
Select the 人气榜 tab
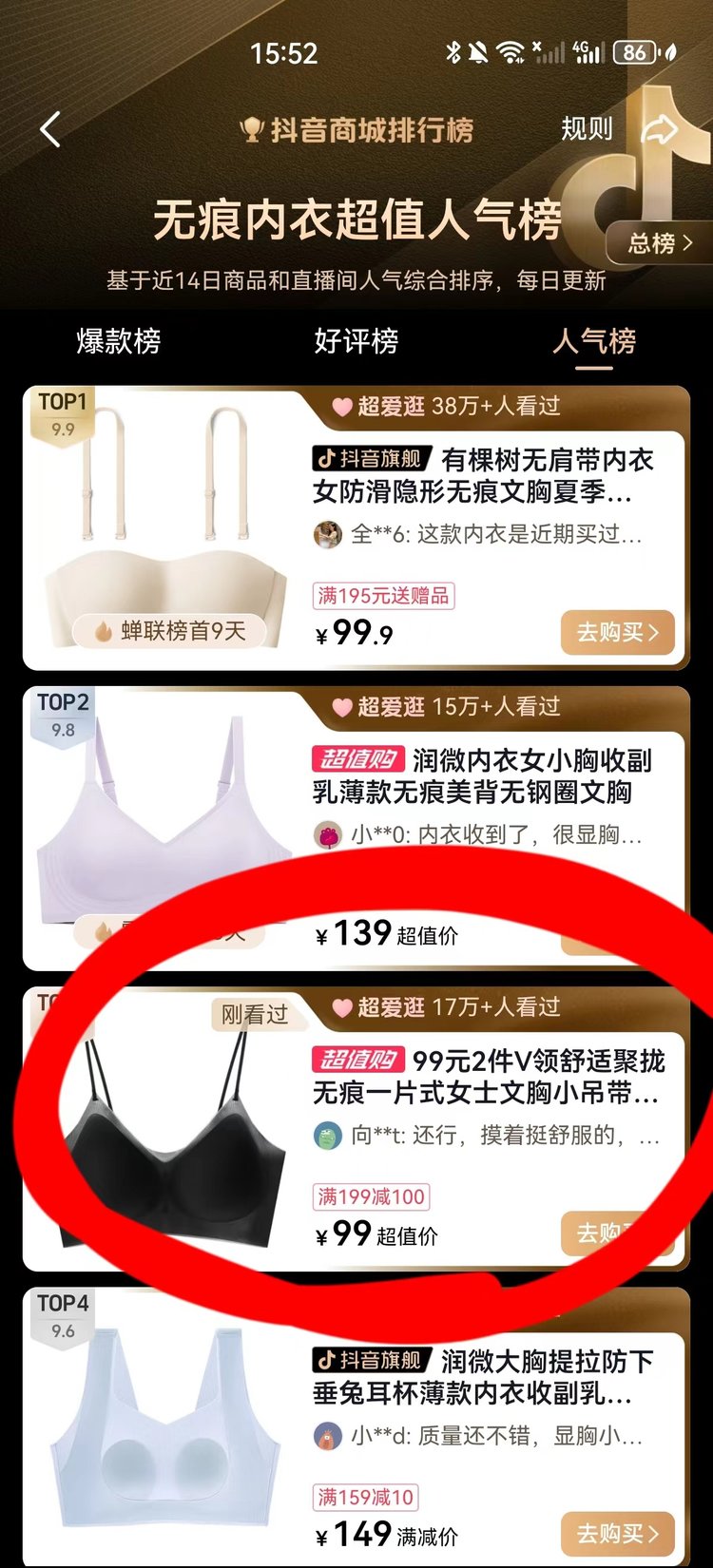594,340
